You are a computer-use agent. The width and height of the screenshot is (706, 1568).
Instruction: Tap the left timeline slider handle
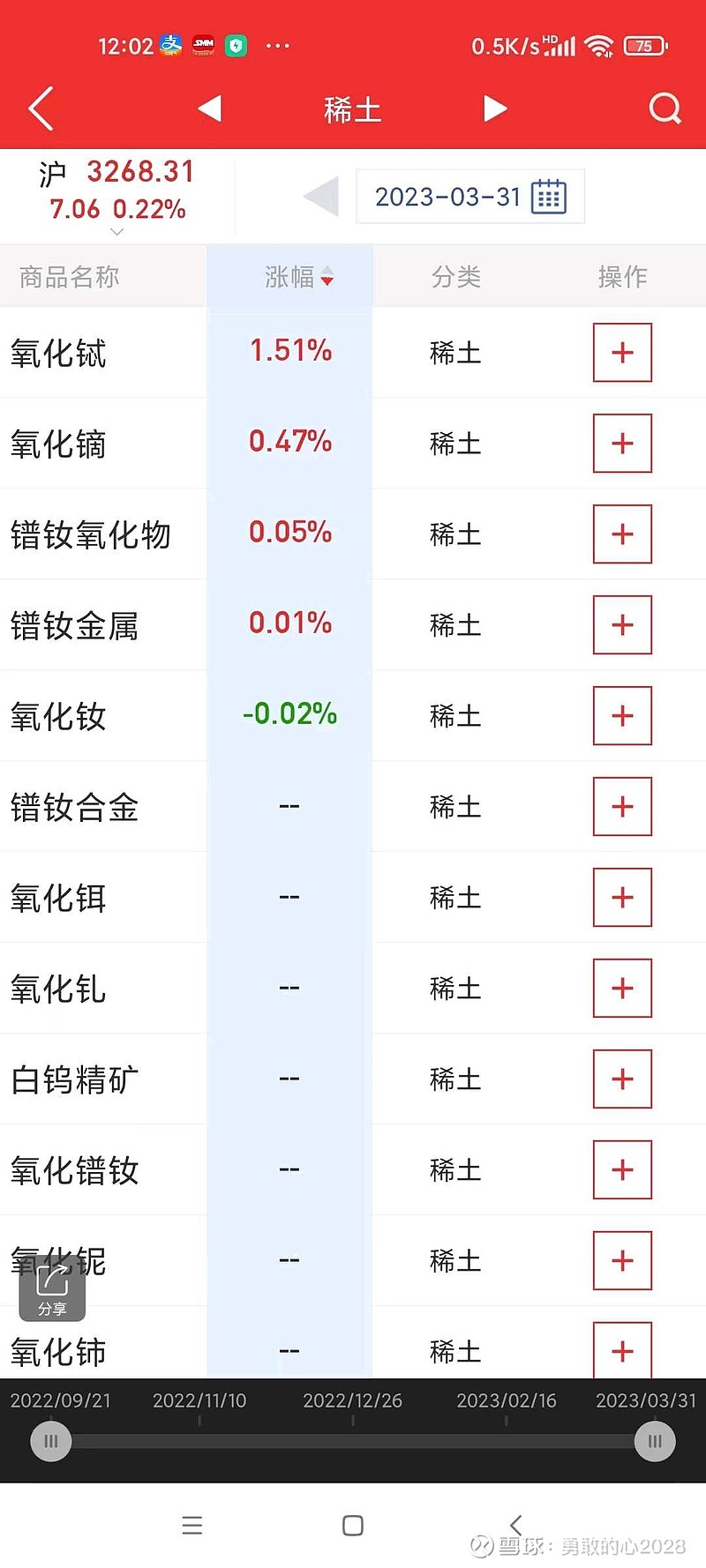click(x=51, y=1441)
